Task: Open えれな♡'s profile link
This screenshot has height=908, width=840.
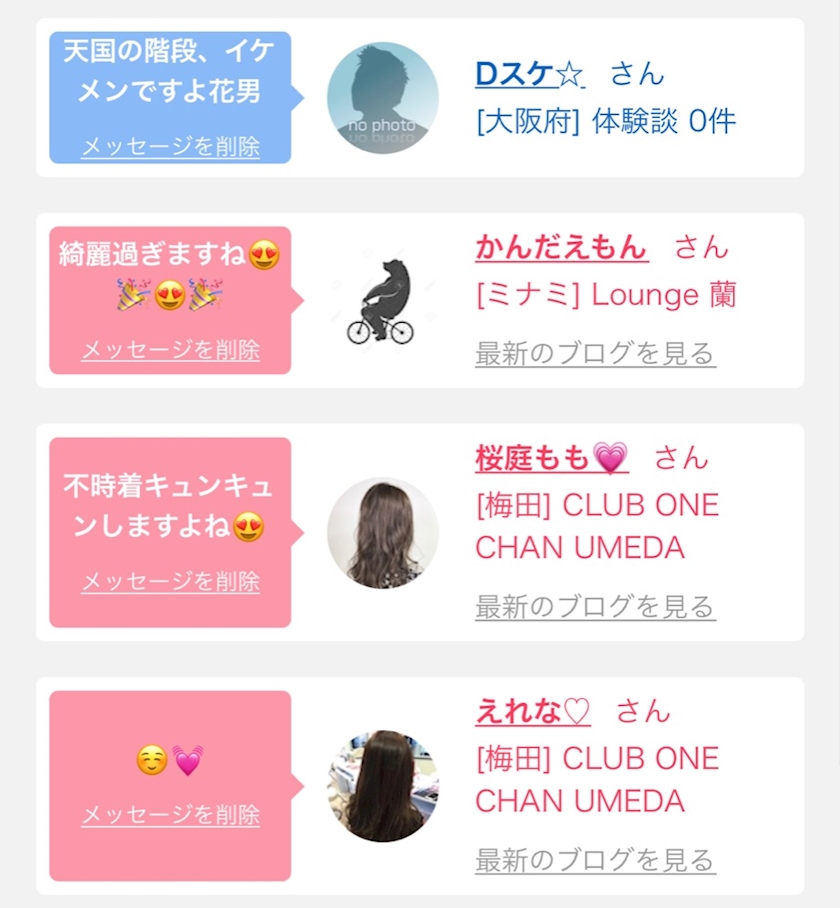Action: (x=532, y=711)
